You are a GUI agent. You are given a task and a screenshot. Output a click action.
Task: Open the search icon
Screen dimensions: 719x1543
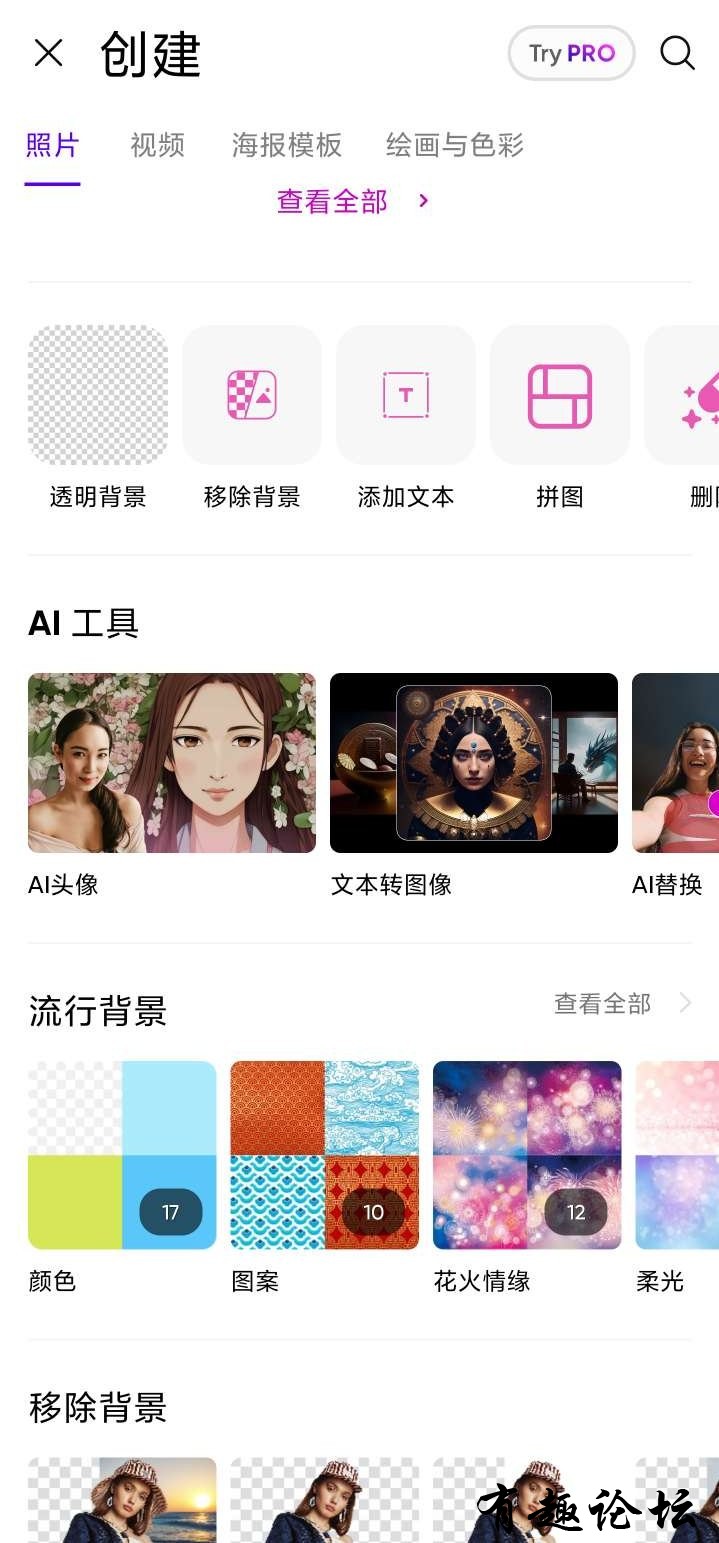[677, 53]
